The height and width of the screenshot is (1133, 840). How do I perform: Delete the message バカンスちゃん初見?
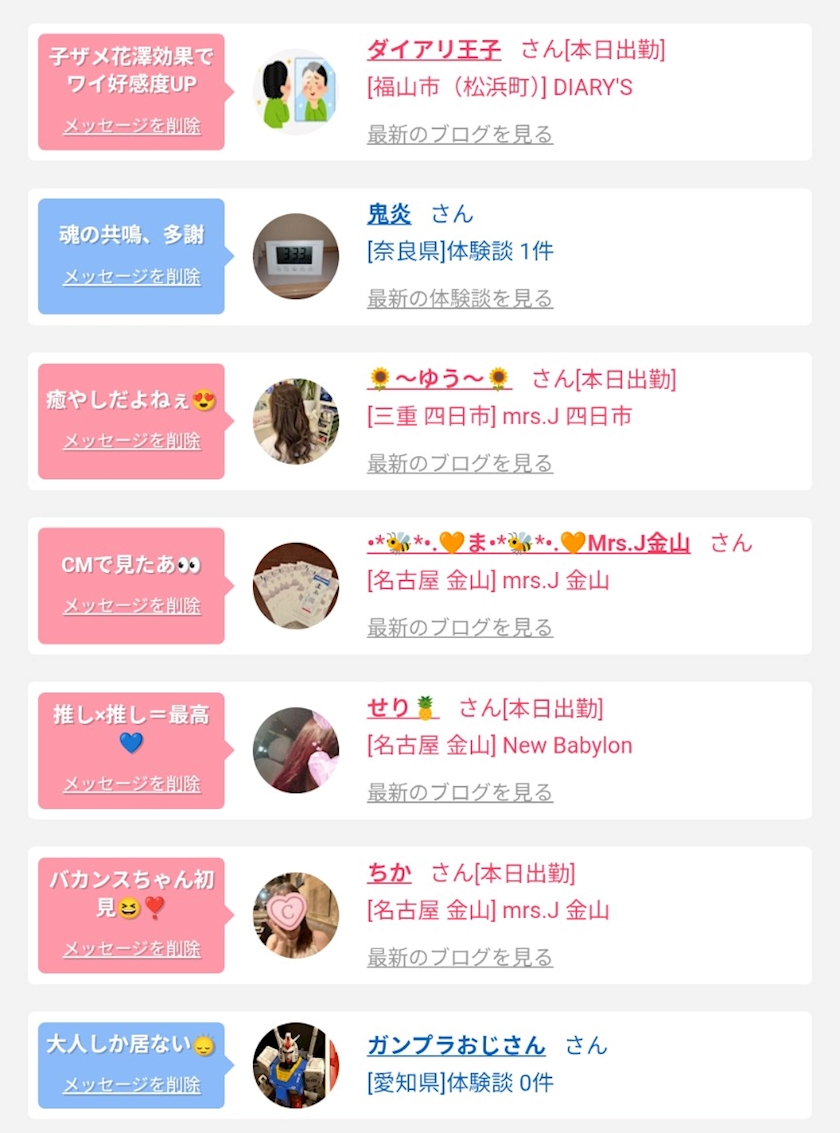click(131, 948)
